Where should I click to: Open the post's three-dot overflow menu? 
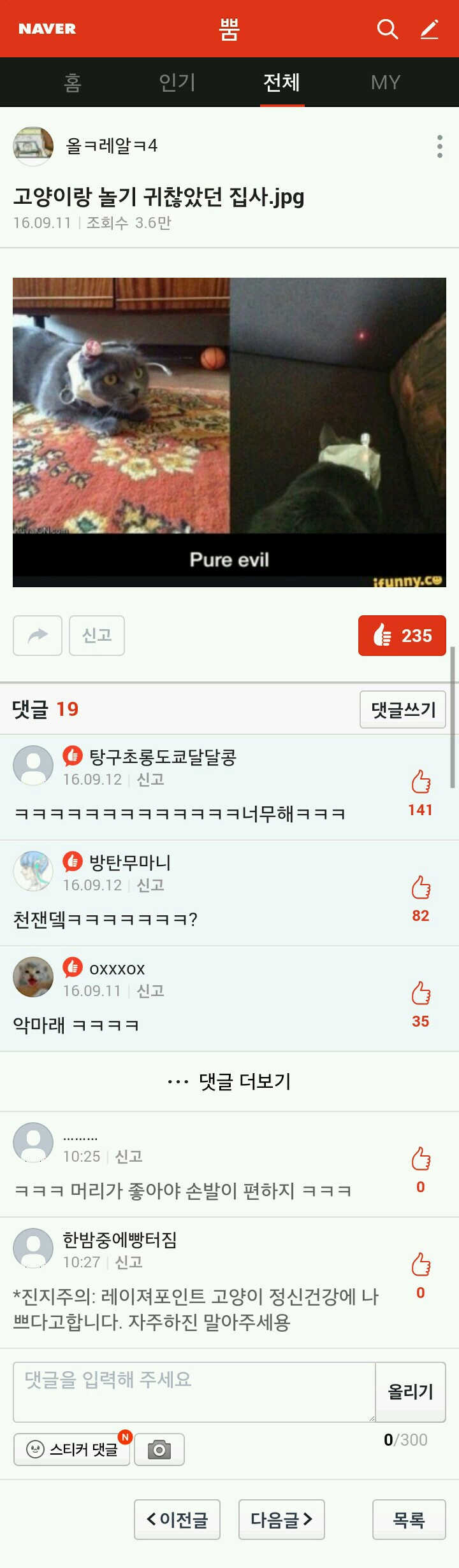pos(439,146)
